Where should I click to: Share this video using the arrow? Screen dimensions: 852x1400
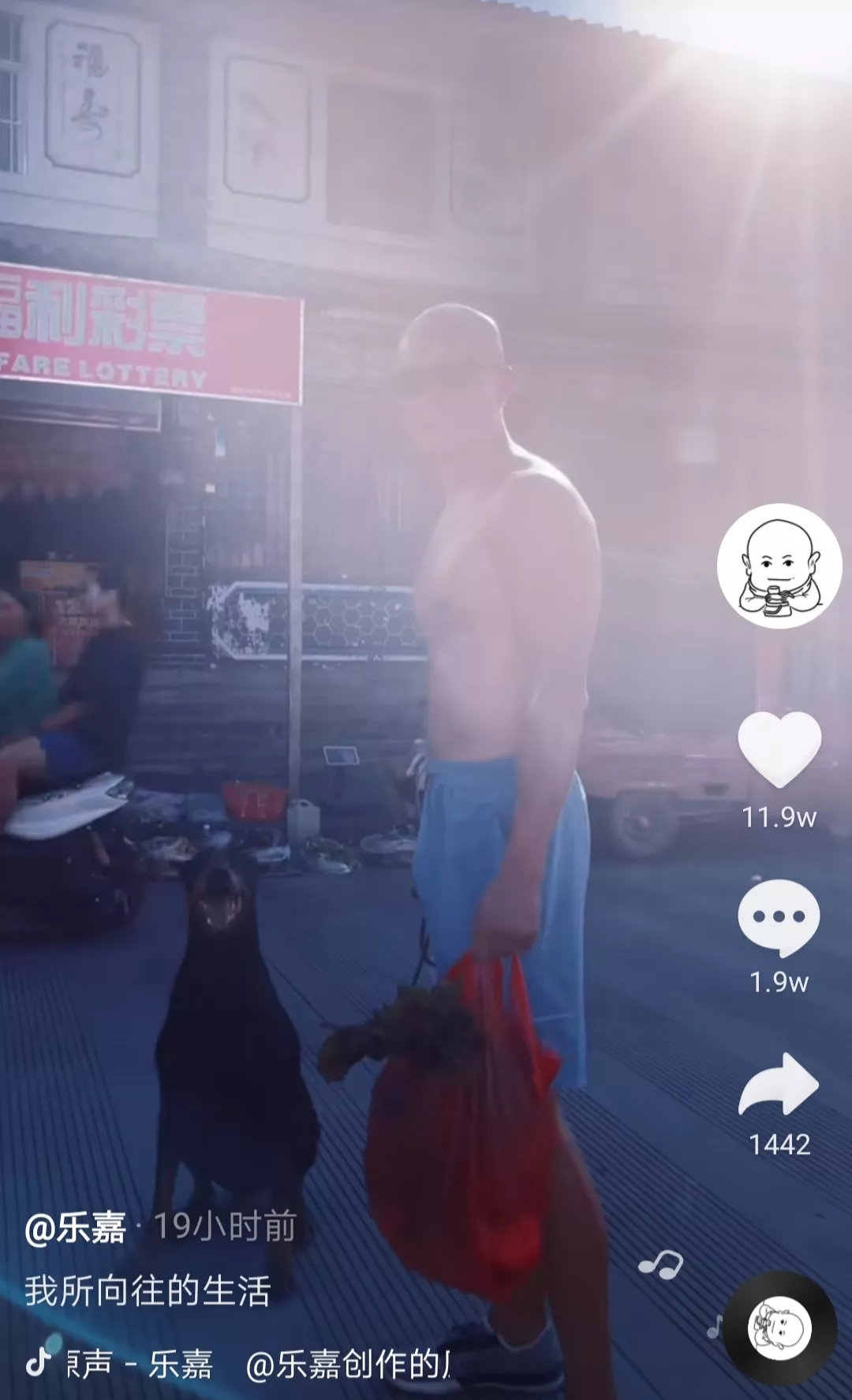click(x=779, y=1085)
